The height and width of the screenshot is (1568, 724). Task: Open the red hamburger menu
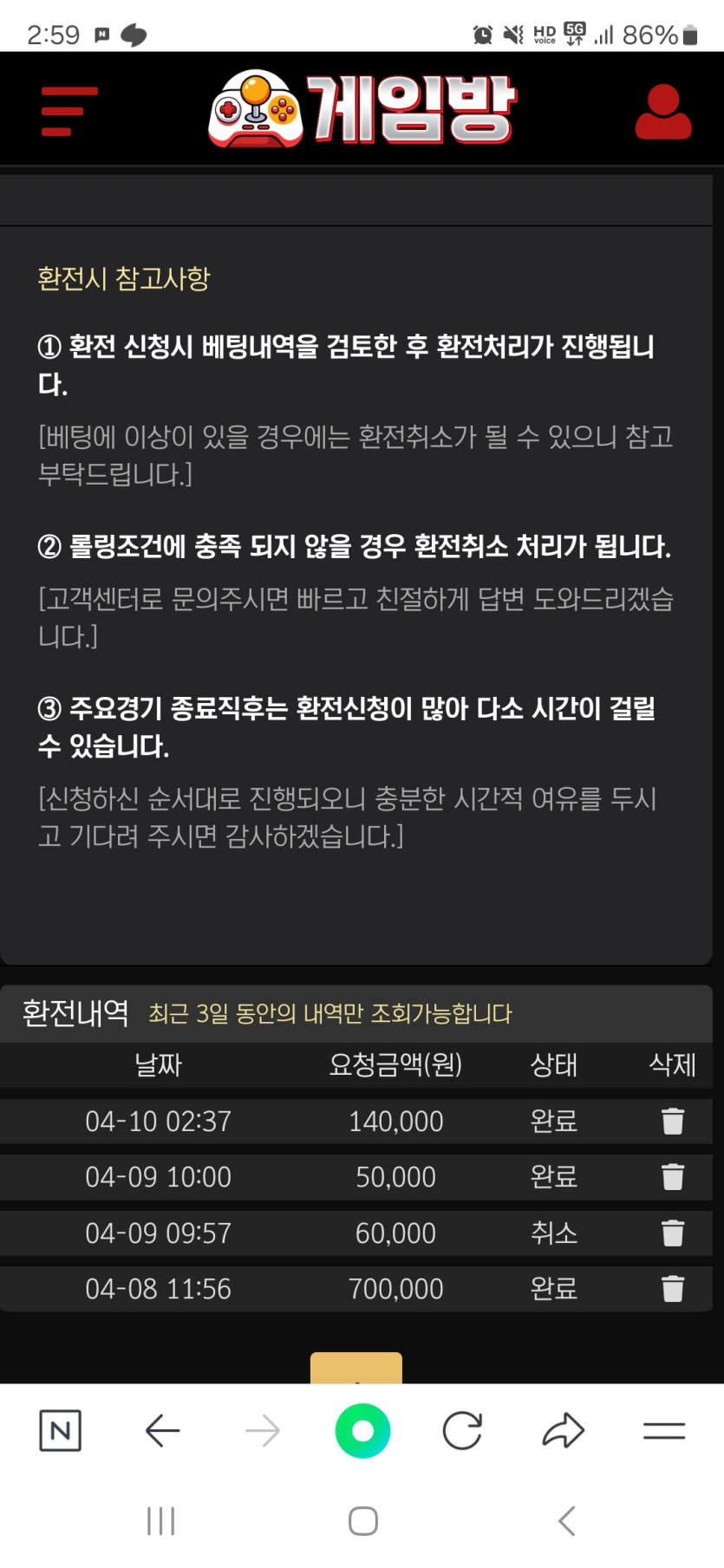tap(69, 111)
